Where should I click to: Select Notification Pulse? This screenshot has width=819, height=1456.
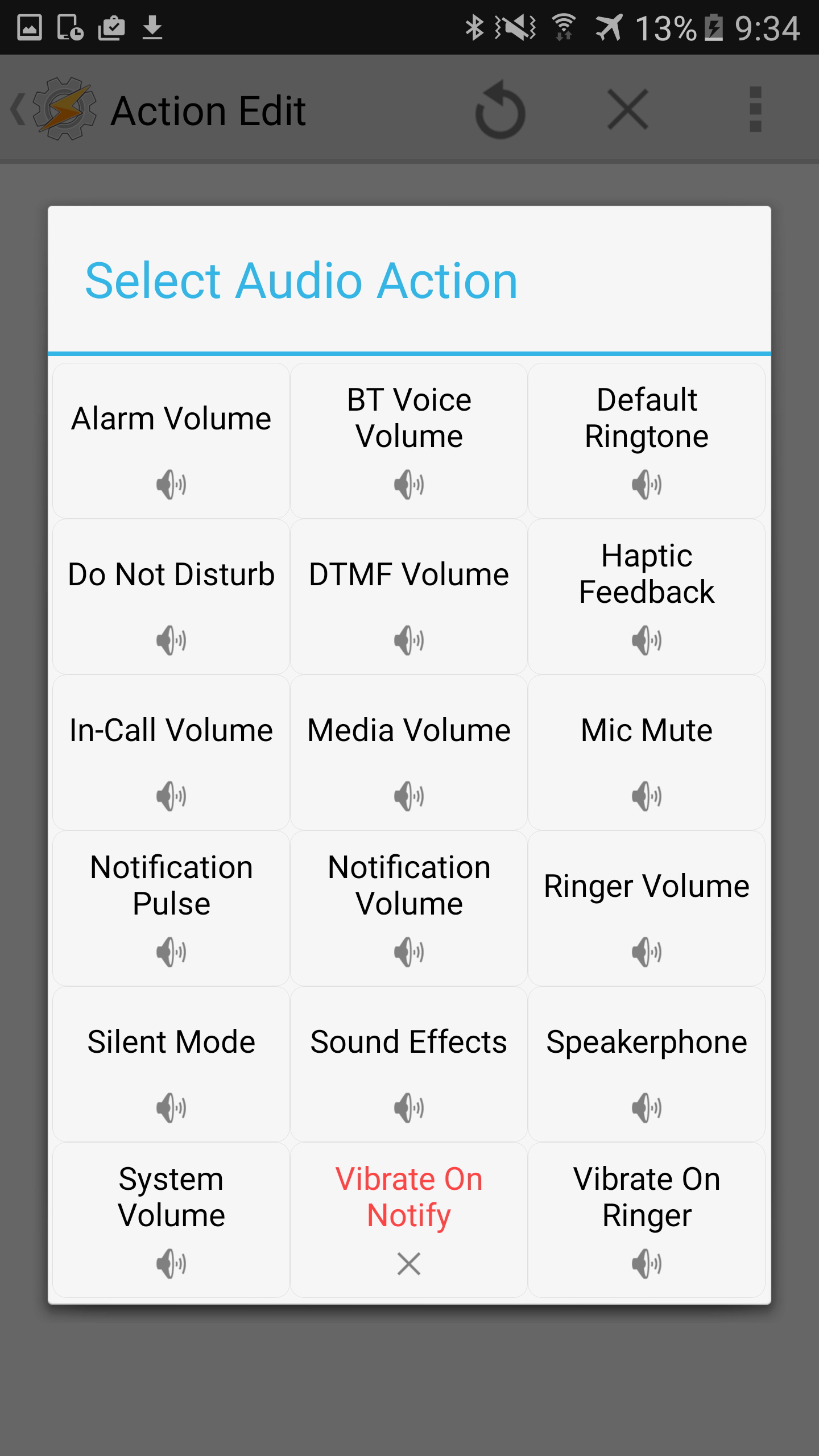tap(171, 908)
